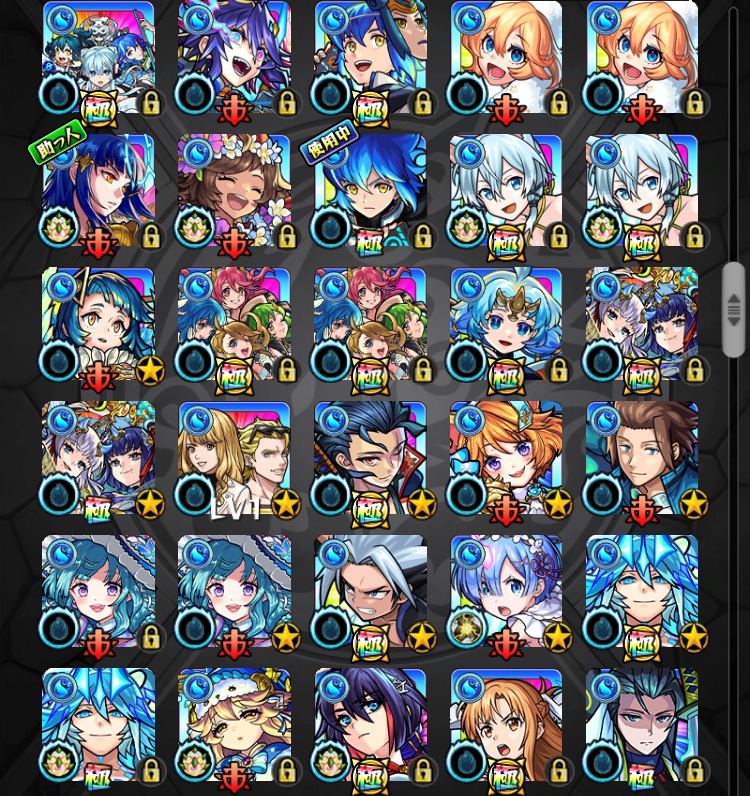Image resolution: width=750 pixels, height=796 pixels.
Task: Open the blonde girl with sheep hat
Action: tap(234, 725)
